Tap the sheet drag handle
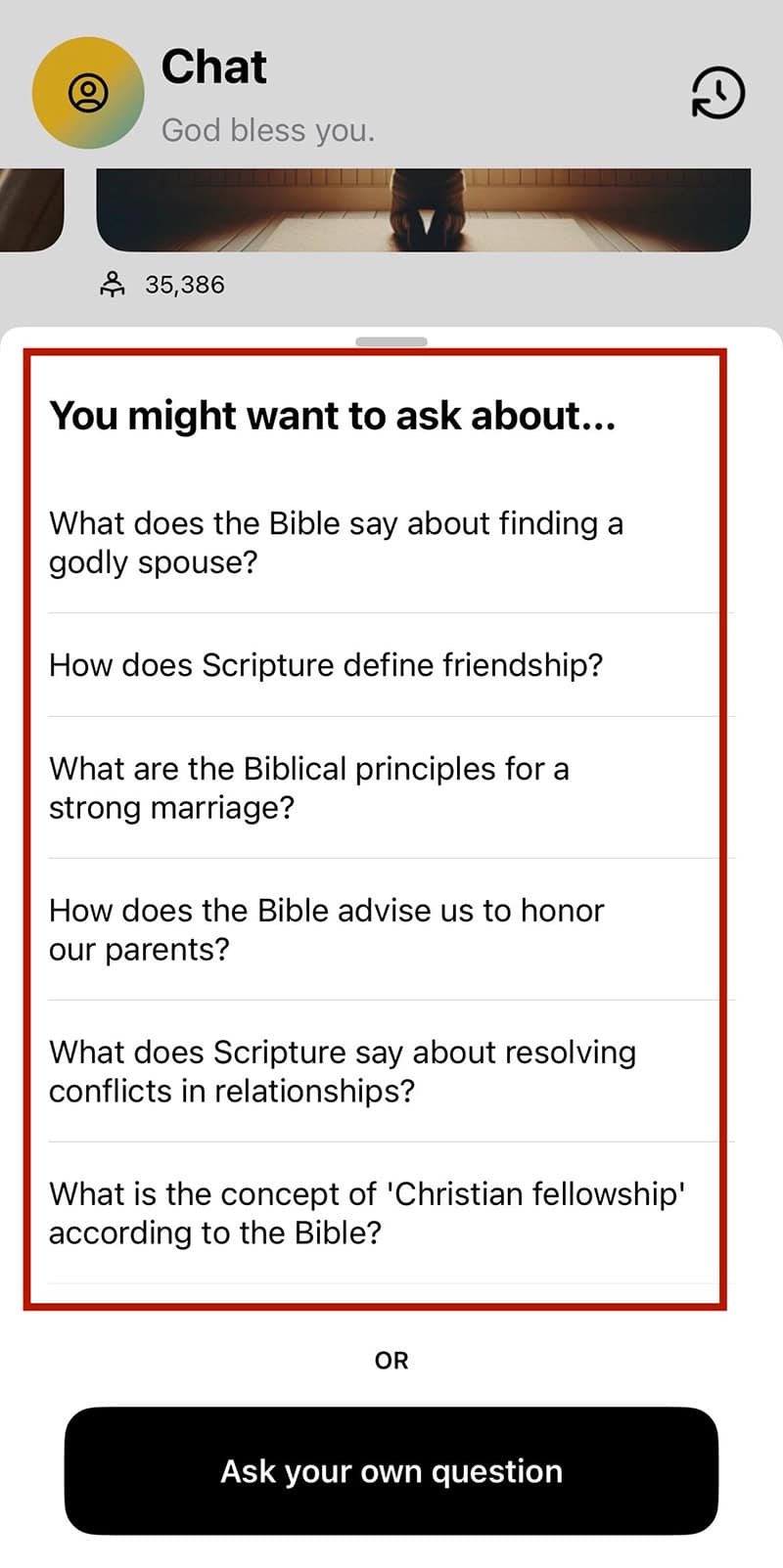 click(391, 341)
